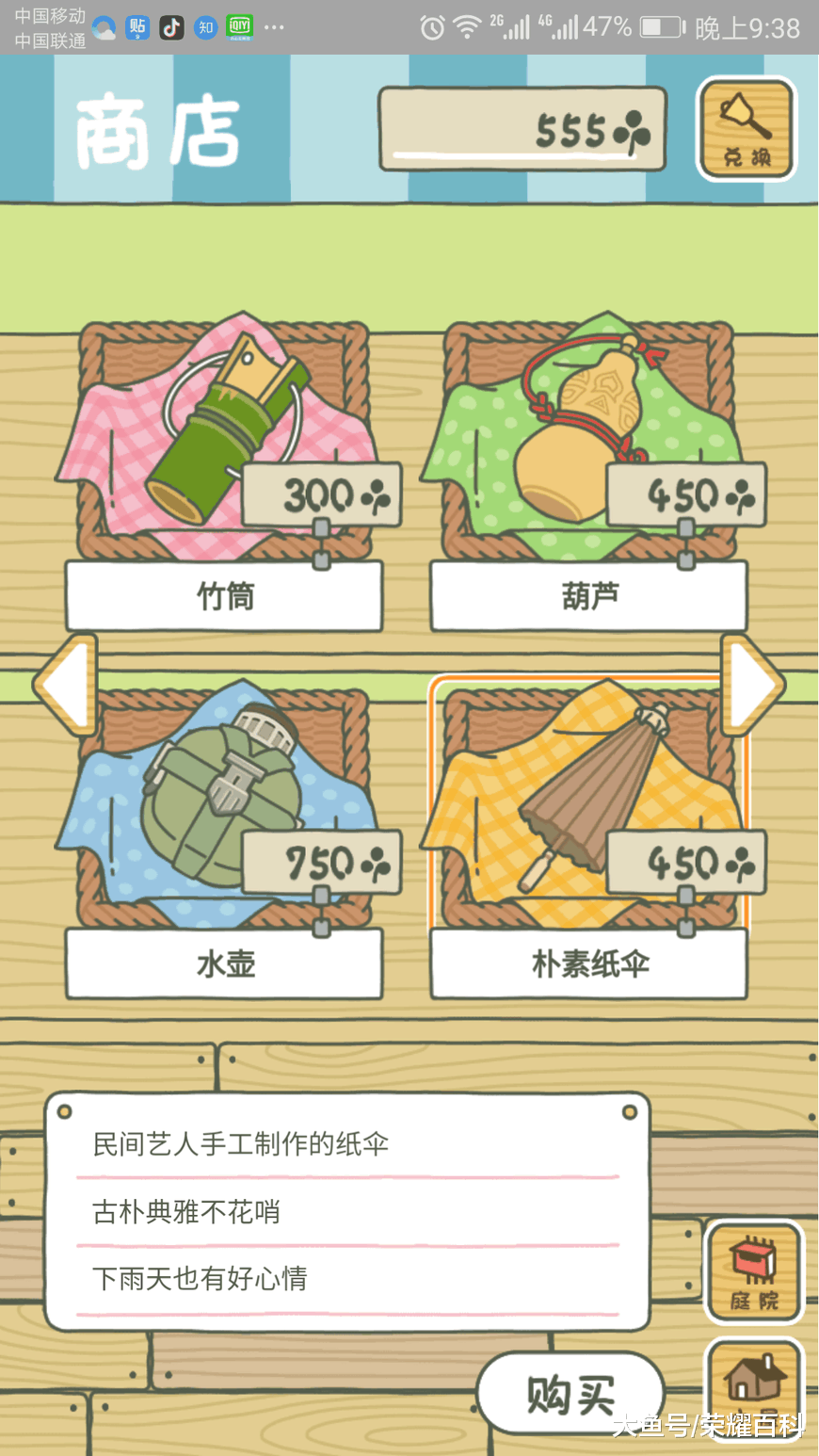The height and width of the screenshot is (1456, 819).
Task: Choose the 水壶 item for 750 clovers
Action: pyautogui.click(x=224, y=810)
